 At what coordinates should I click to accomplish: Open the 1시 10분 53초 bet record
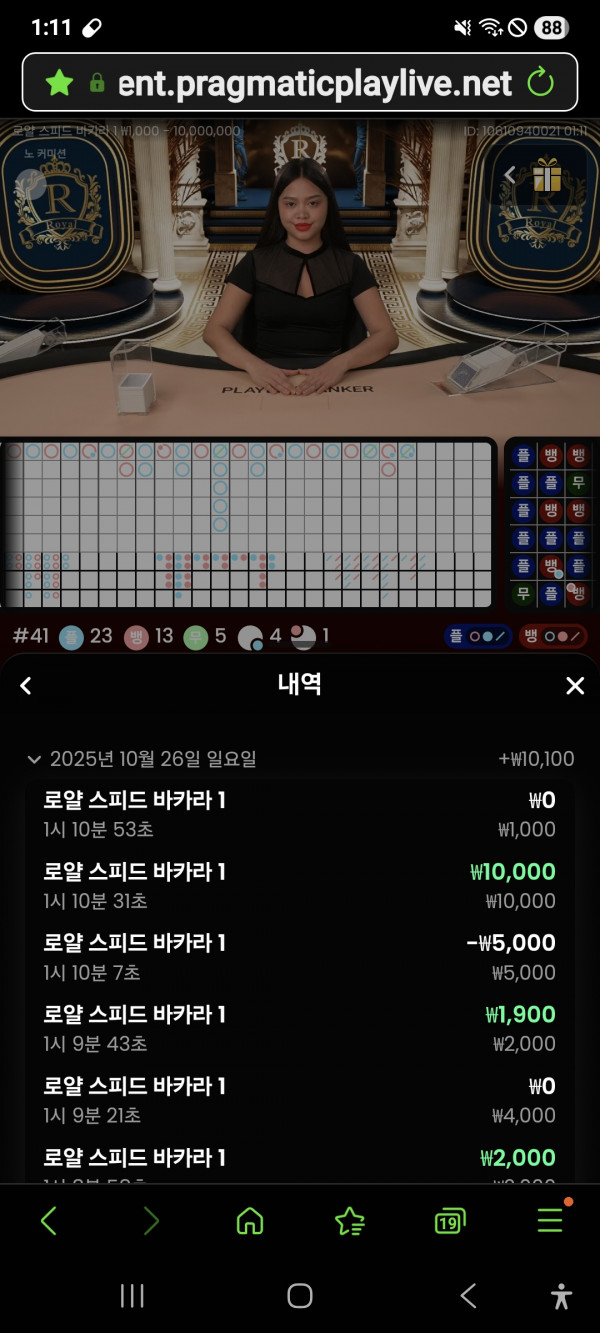point(300,814)
